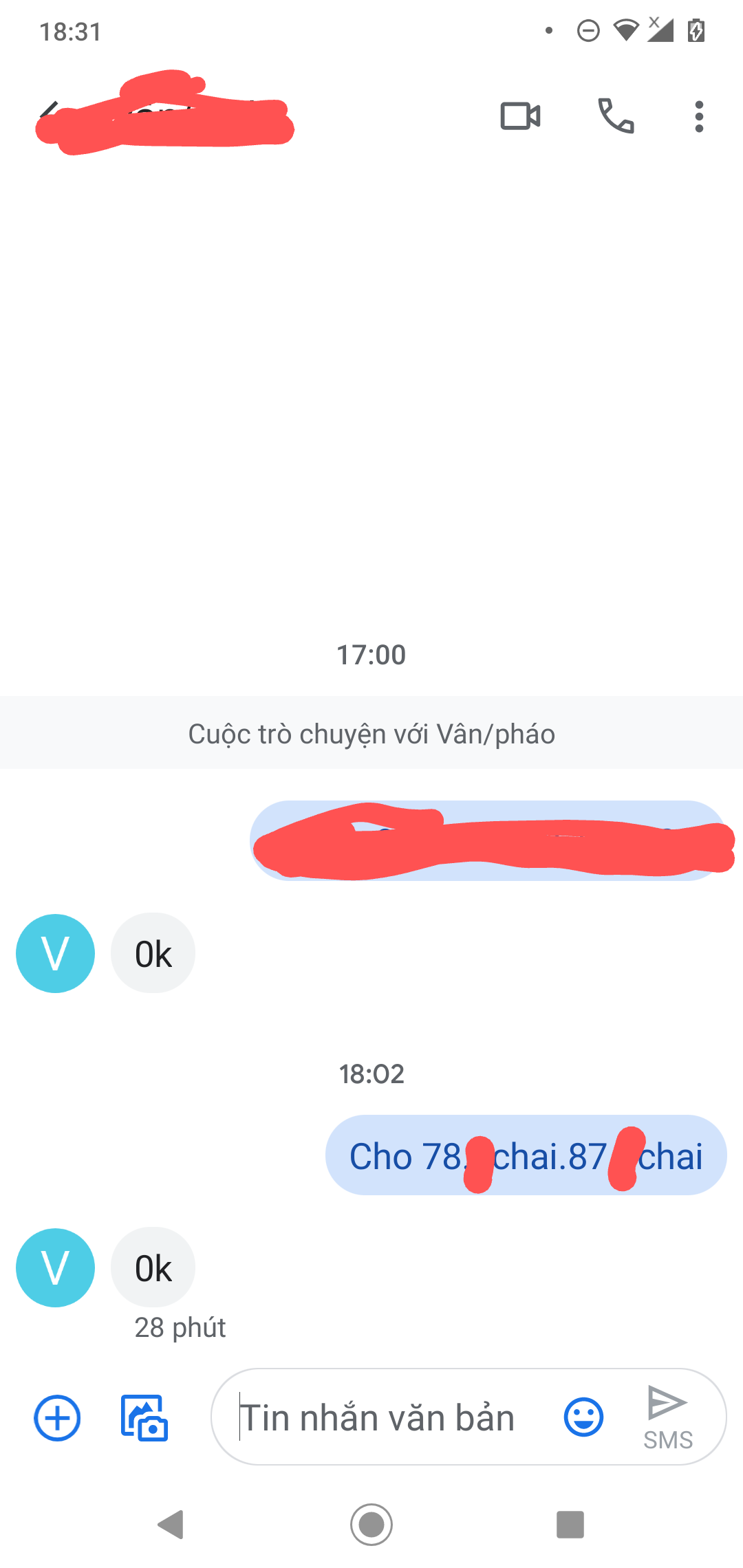Screen dimensions: 743x1568
Task: Open recent apps from navigation bar
Action: coord(570,1525)
